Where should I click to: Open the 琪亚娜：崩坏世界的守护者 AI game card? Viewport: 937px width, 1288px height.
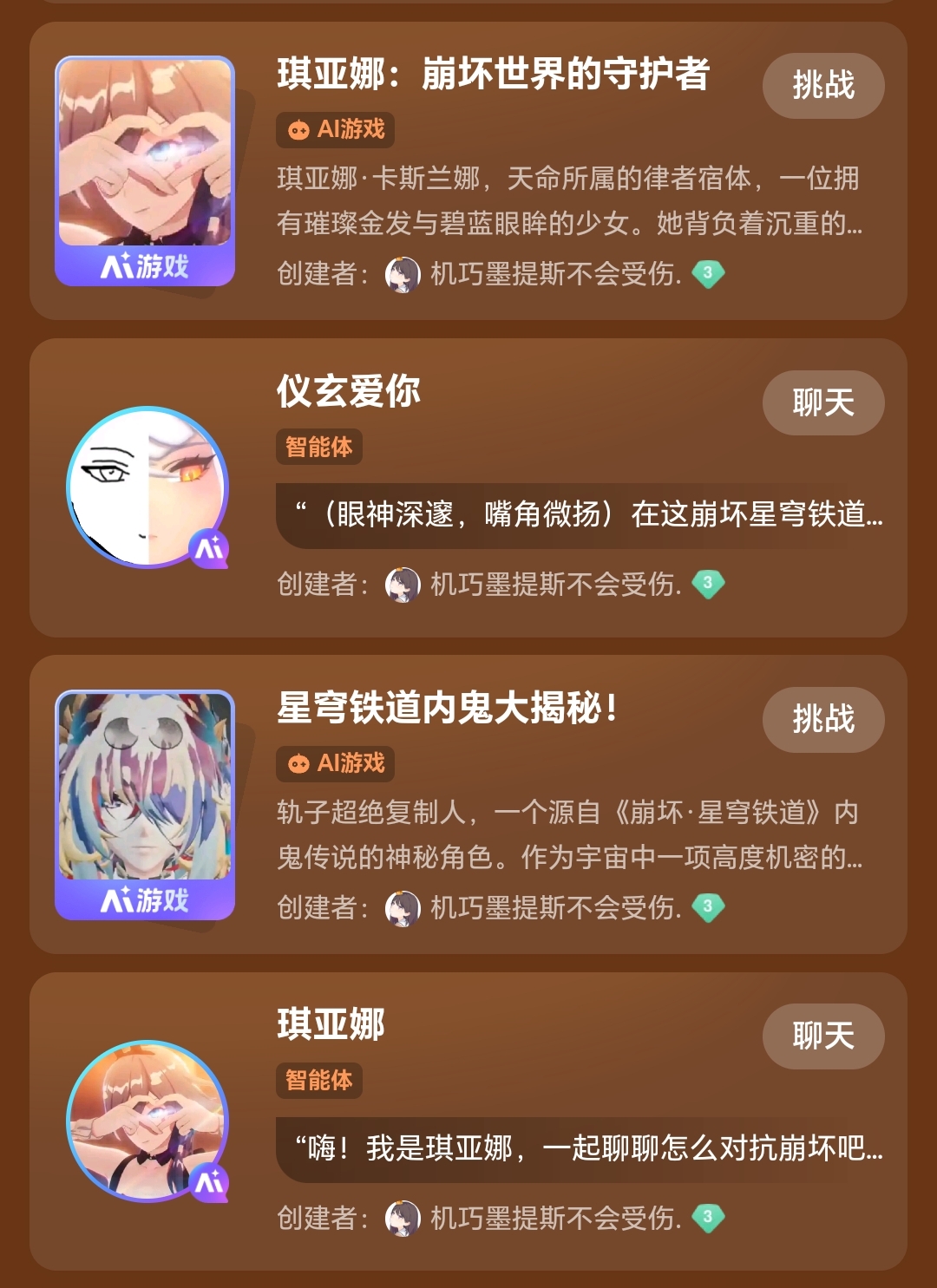coord(468,171)
